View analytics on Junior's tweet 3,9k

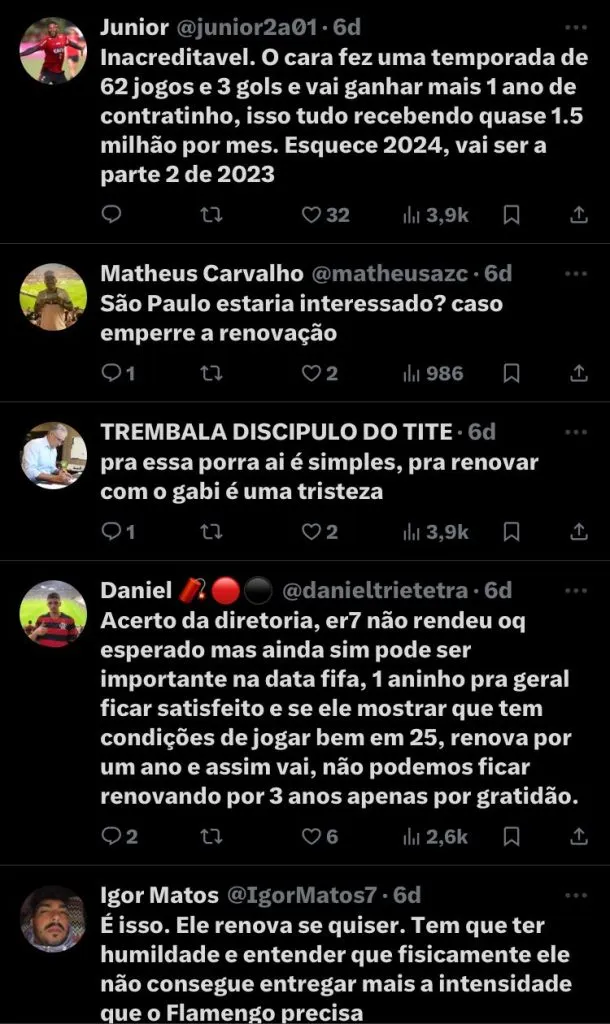[x=435, y=214]
